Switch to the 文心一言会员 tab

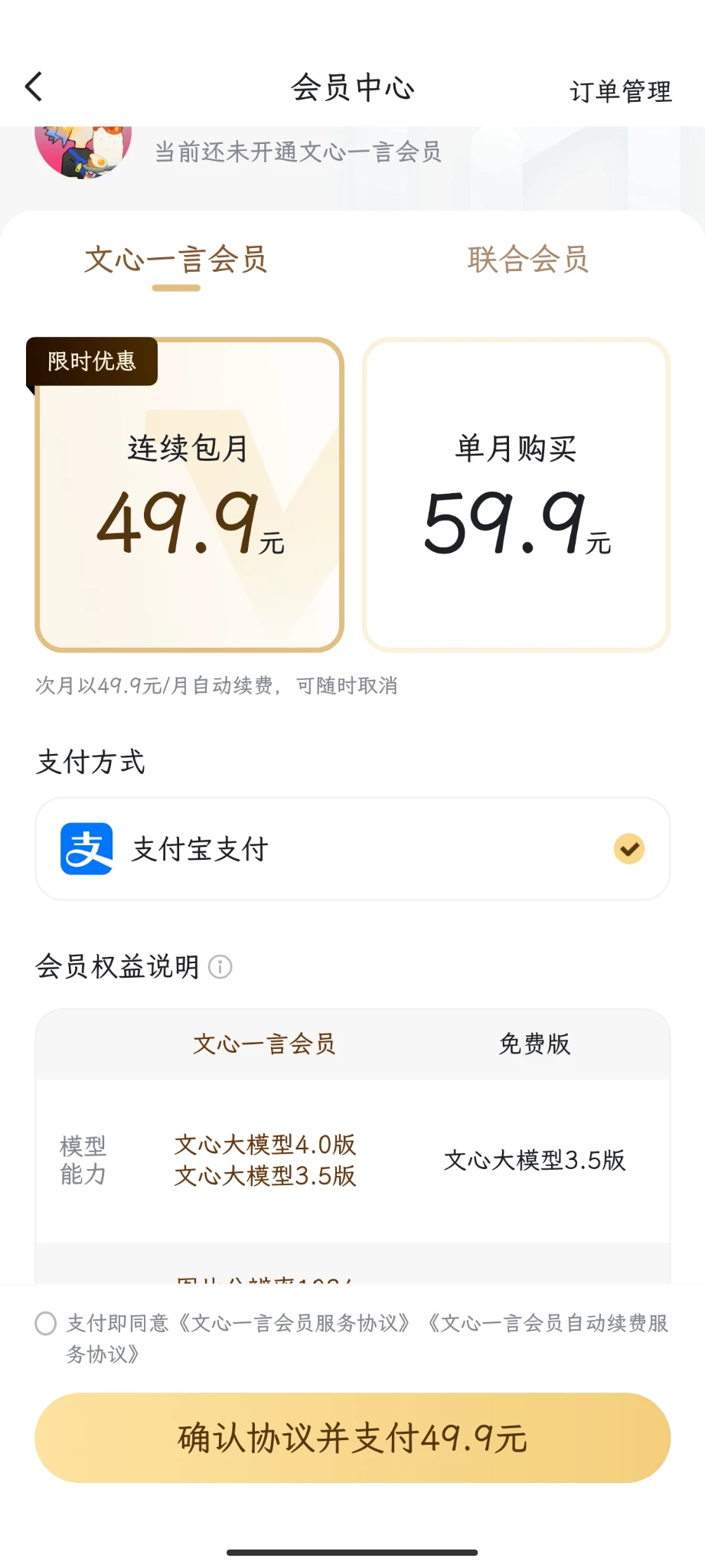tap(176, 260)
